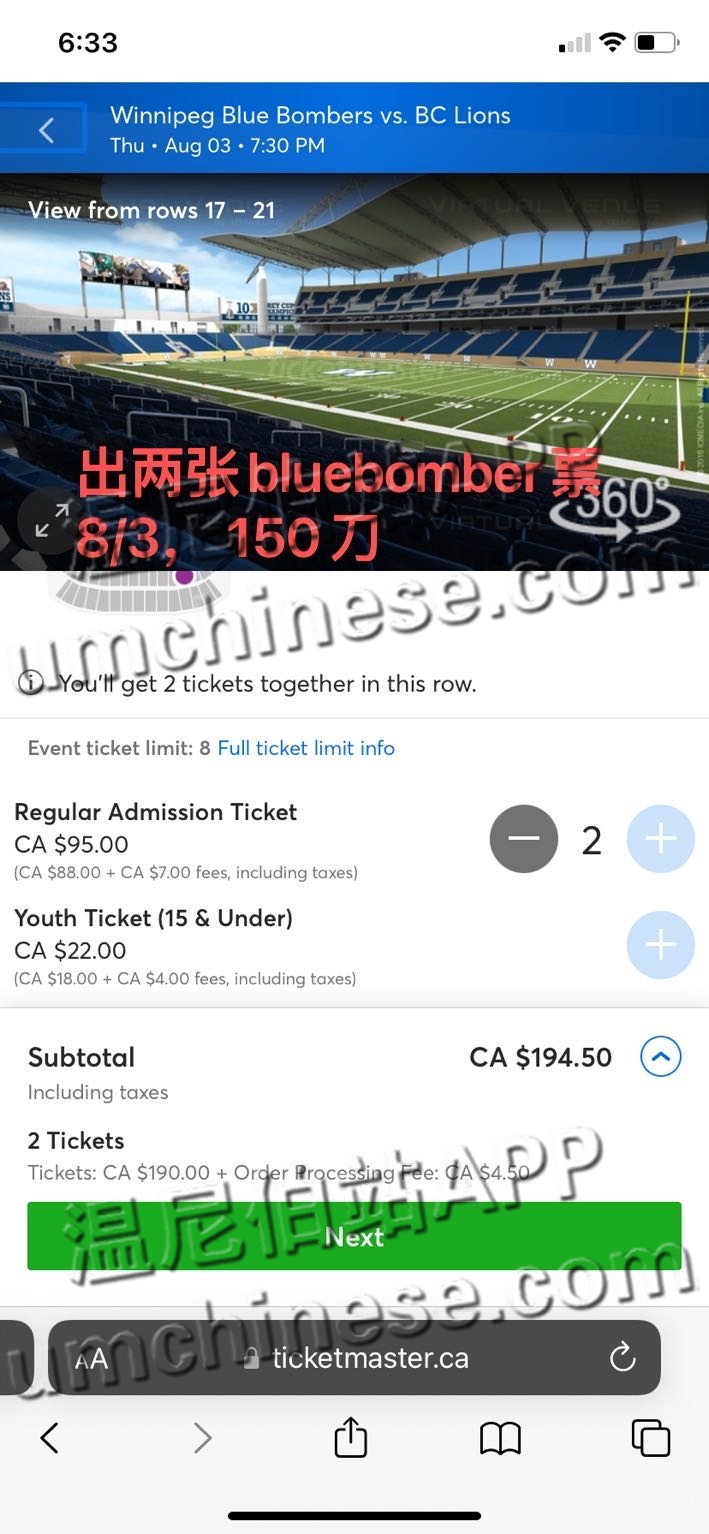Share this page from Safari toolbar
This screenshot has height=1534, width=709.
(351, 1439)
